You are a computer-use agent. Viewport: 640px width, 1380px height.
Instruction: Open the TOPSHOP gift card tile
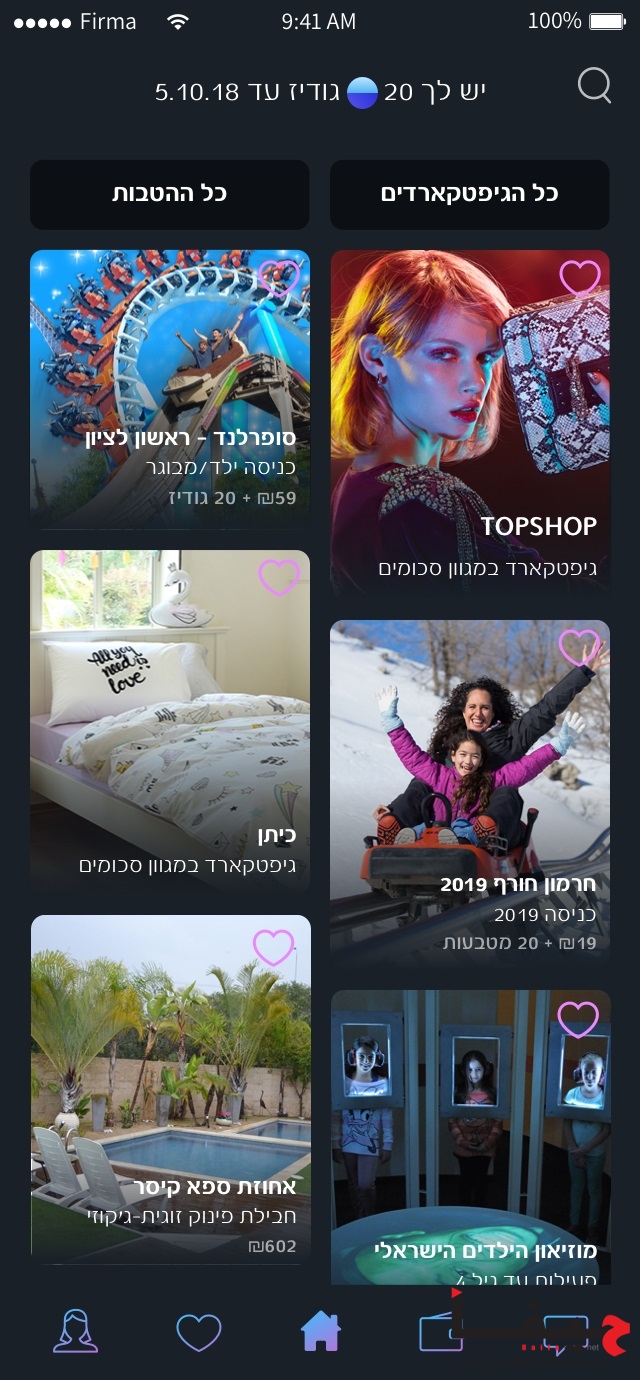click(x=470, y=440)
